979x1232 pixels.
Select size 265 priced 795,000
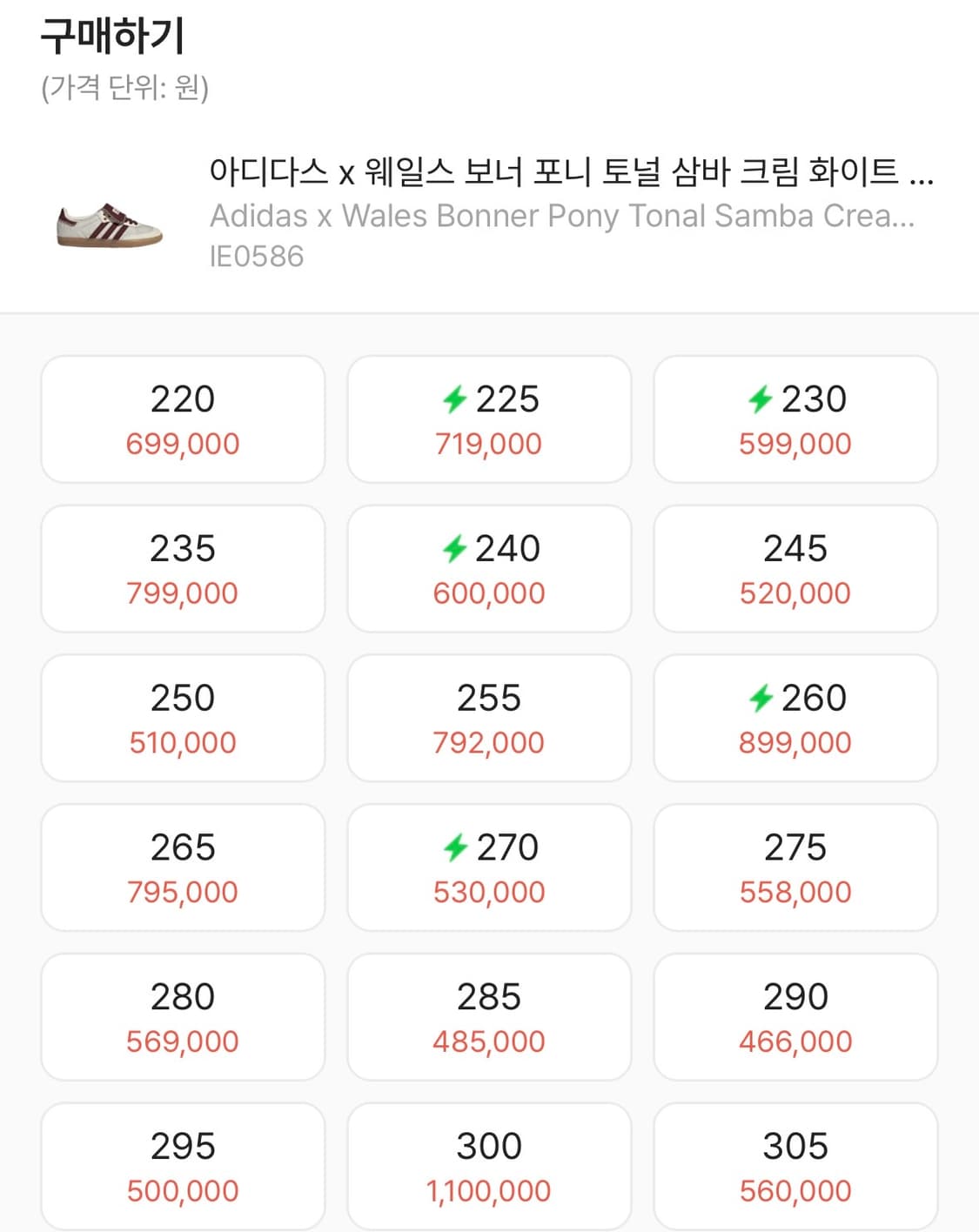pos(182,867)
